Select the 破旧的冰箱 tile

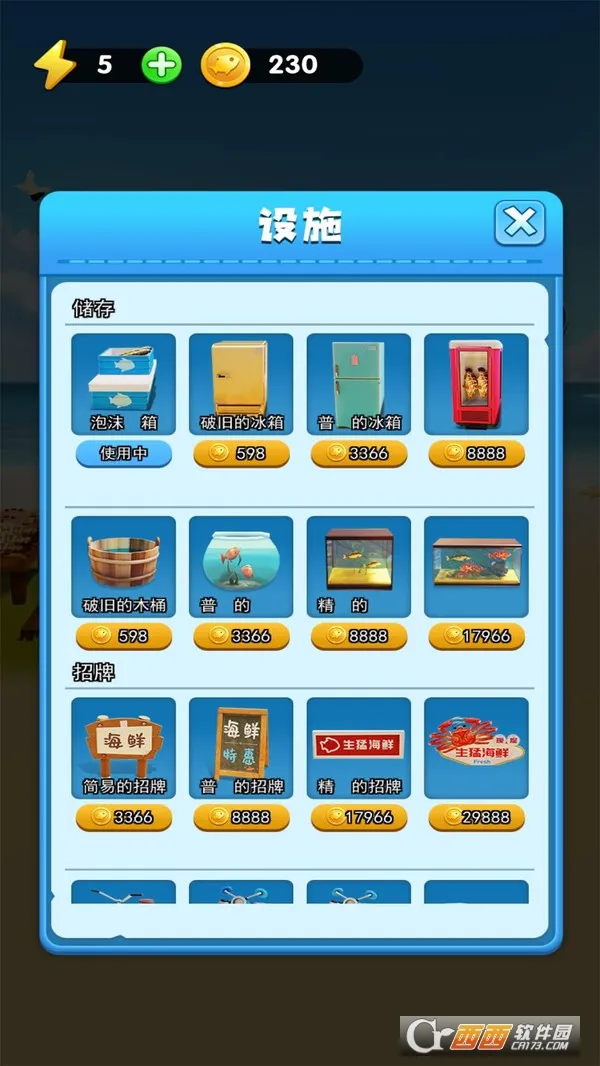[241, 383]
